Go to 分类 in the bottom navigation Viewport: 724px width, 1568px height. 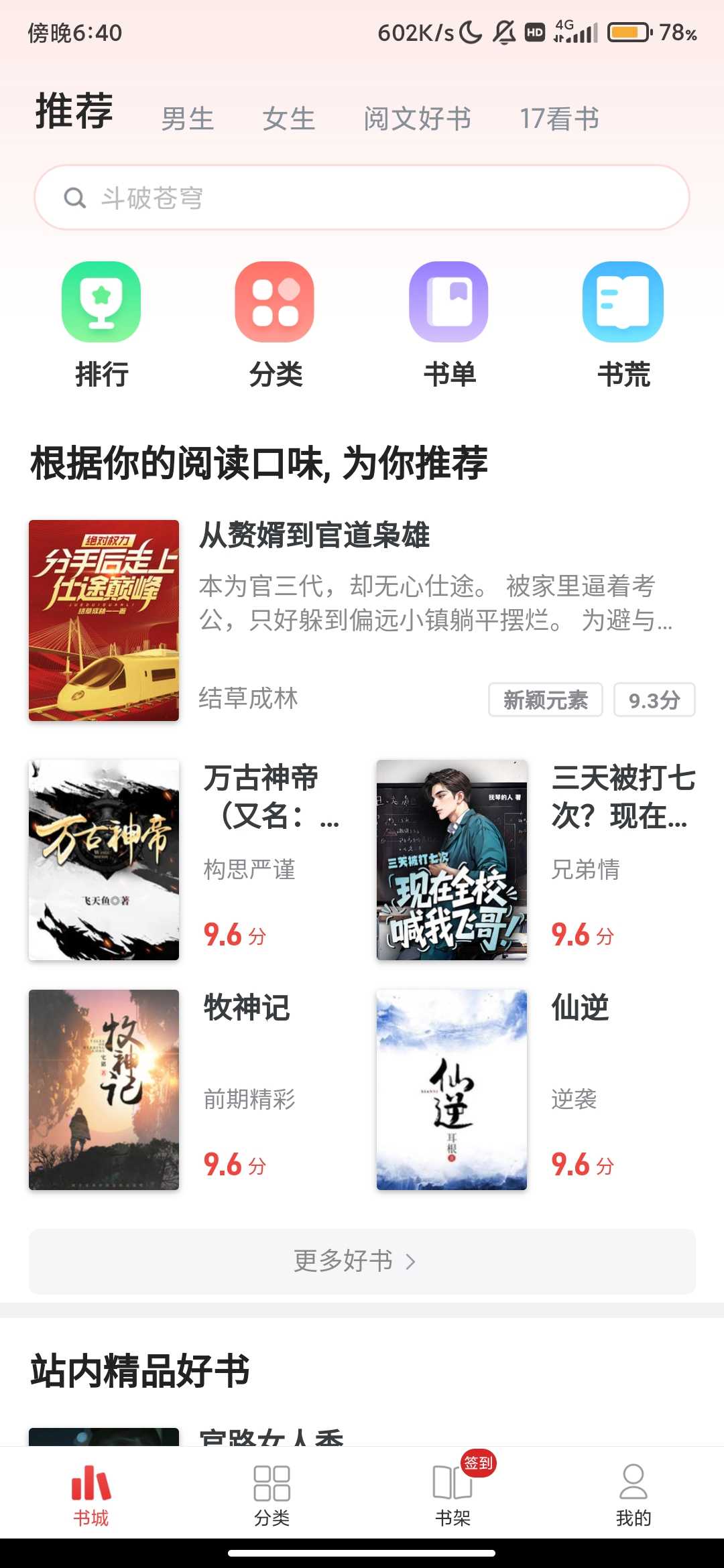271,1494
